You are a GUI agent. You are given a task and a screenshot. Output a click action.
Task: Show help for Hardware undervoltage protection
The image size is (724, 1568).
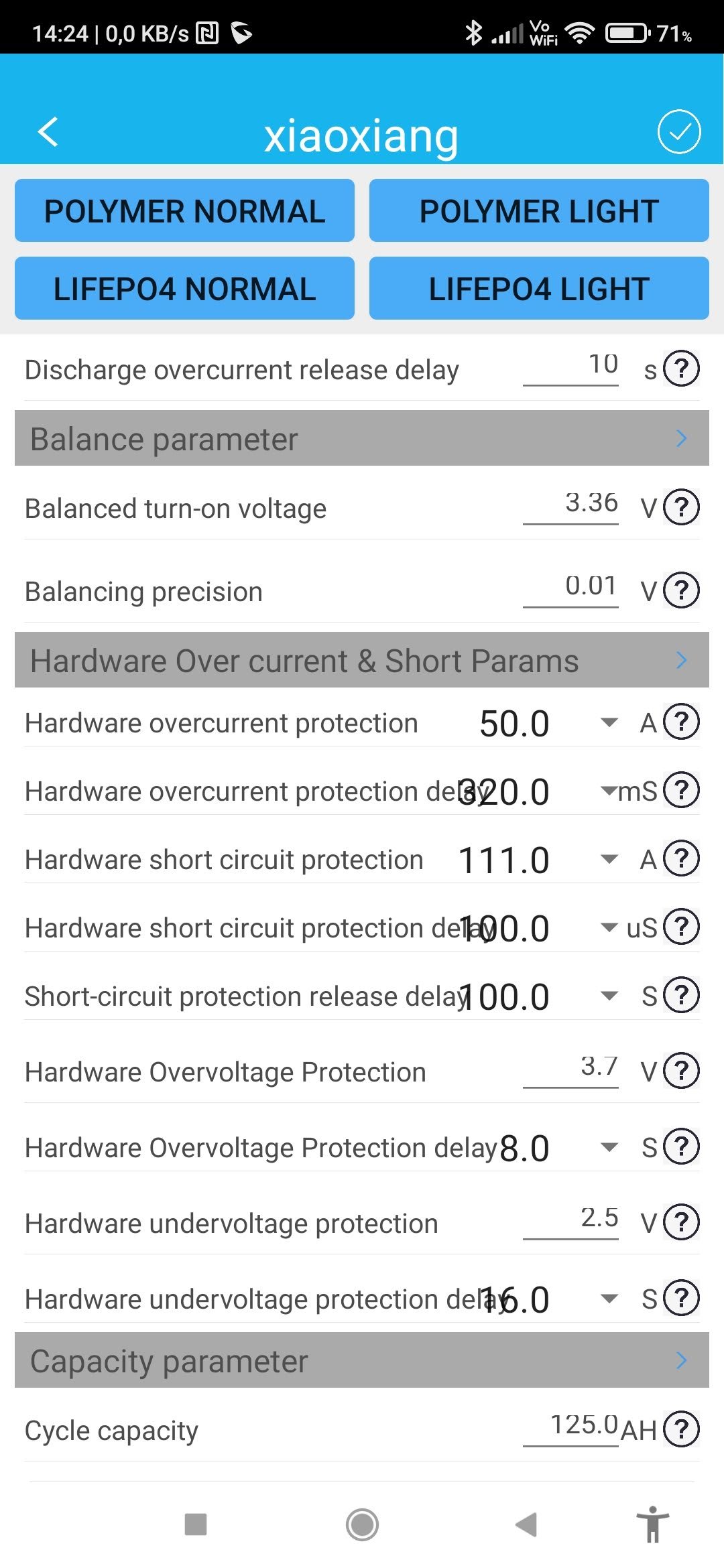(x=681, y=1222)
